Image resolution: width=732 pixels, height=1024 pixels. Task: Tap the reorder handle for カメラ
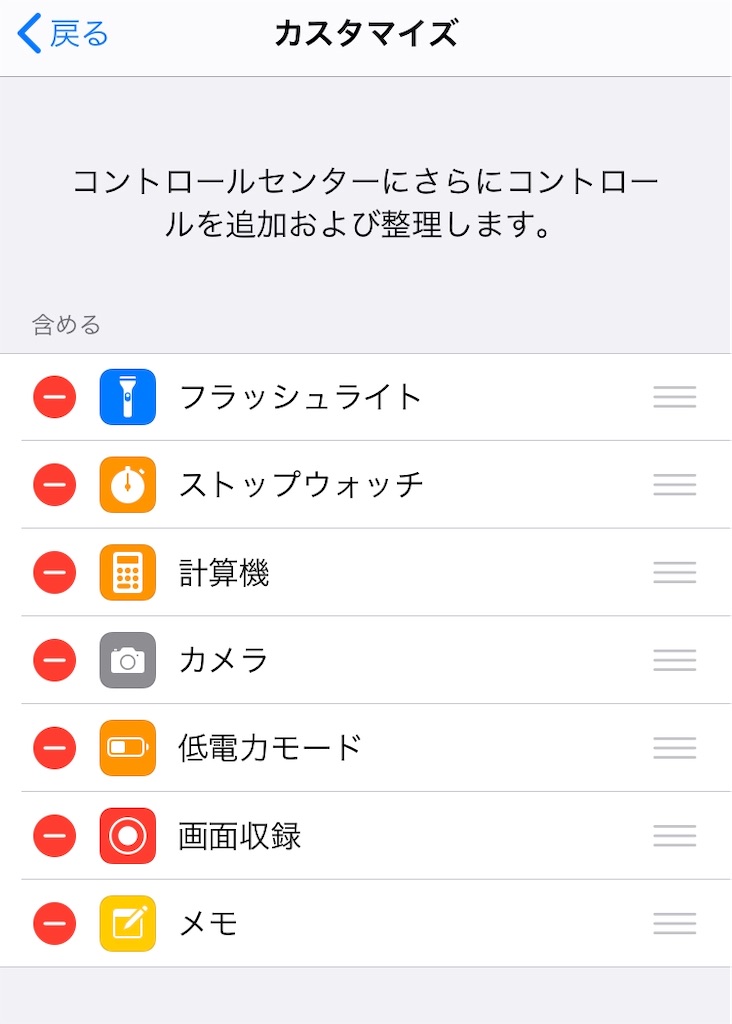coord(674,660)
